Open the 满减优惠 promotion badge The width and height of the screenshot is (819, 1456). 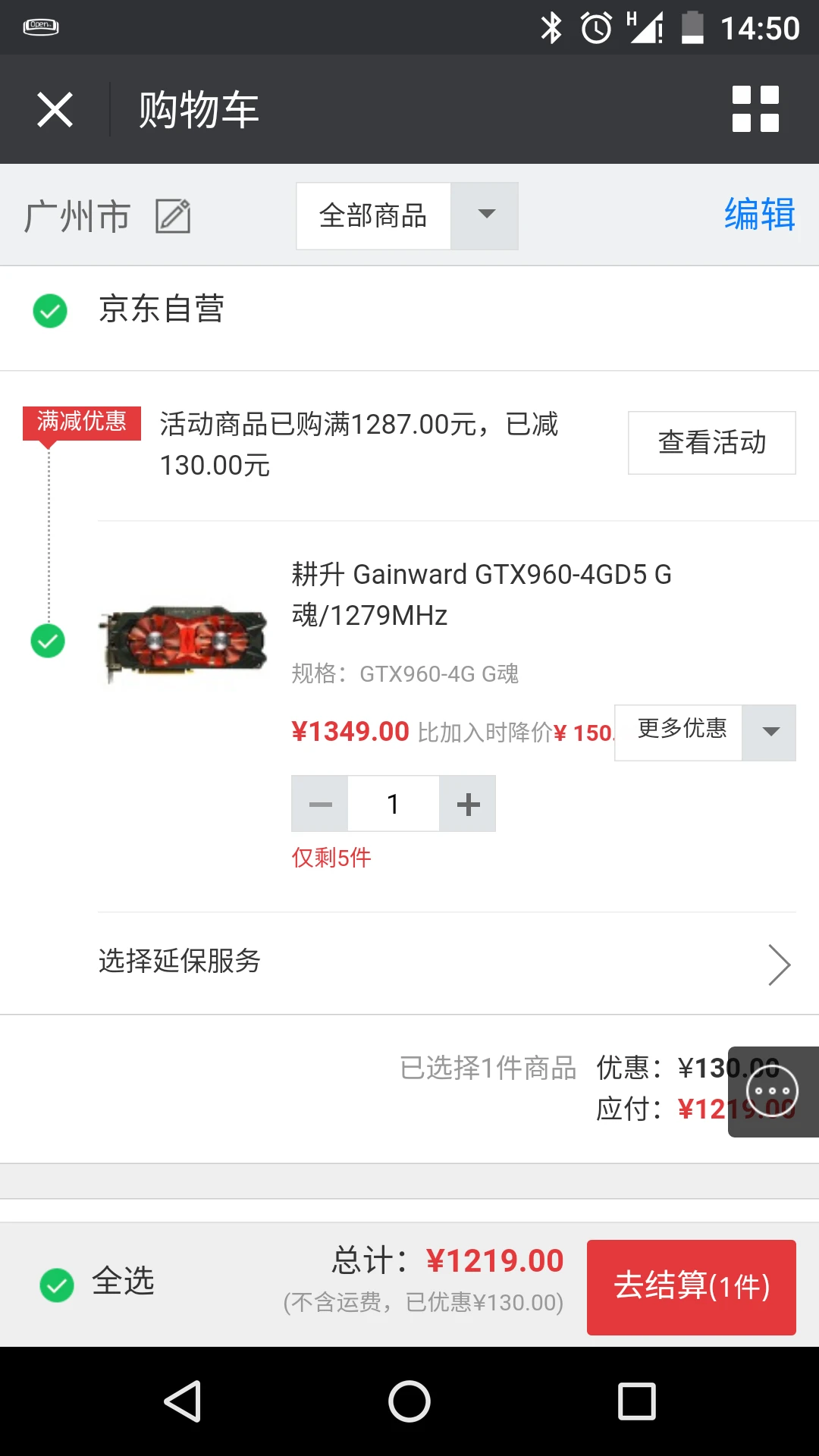coord(82,423)
